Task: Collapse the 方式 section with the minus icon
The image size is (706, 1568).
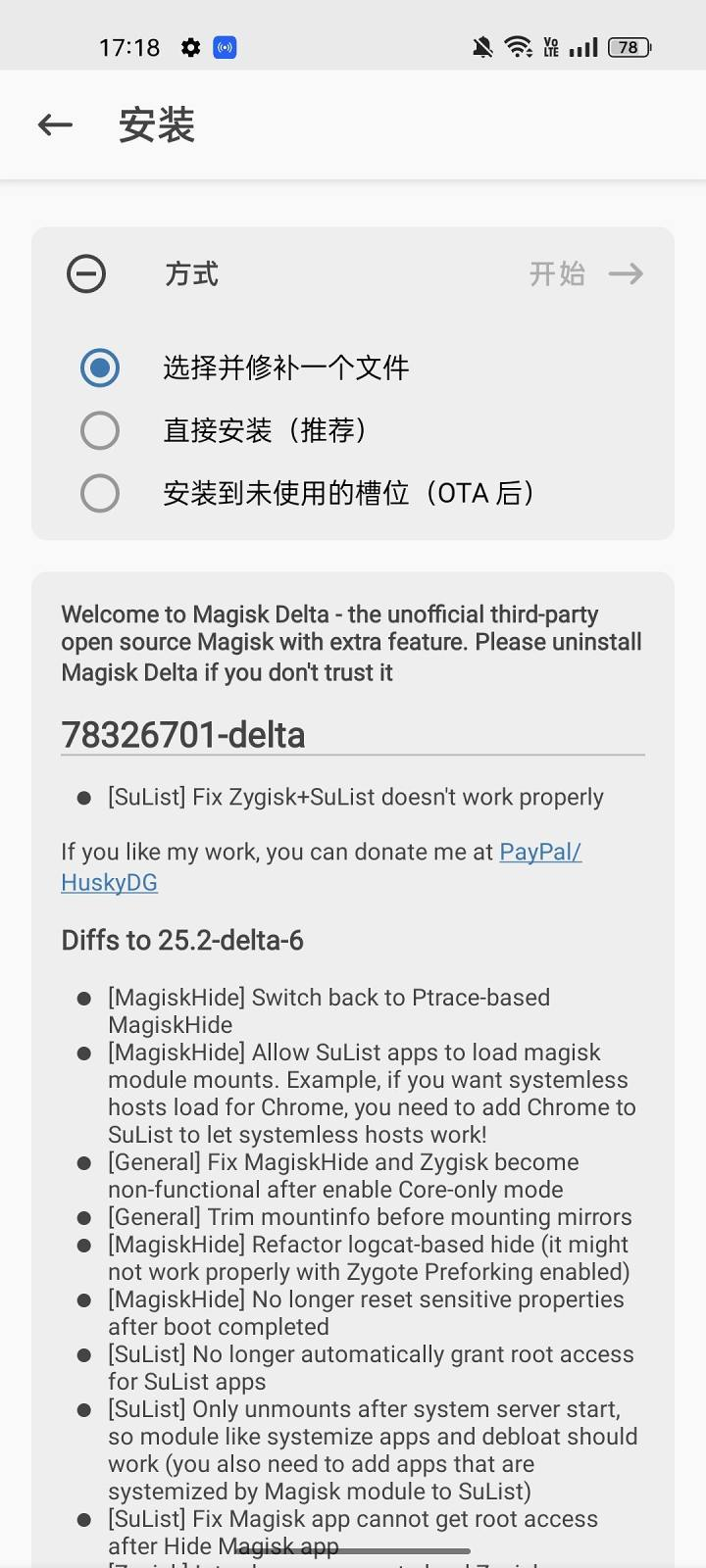Action: tap(86, 273)
